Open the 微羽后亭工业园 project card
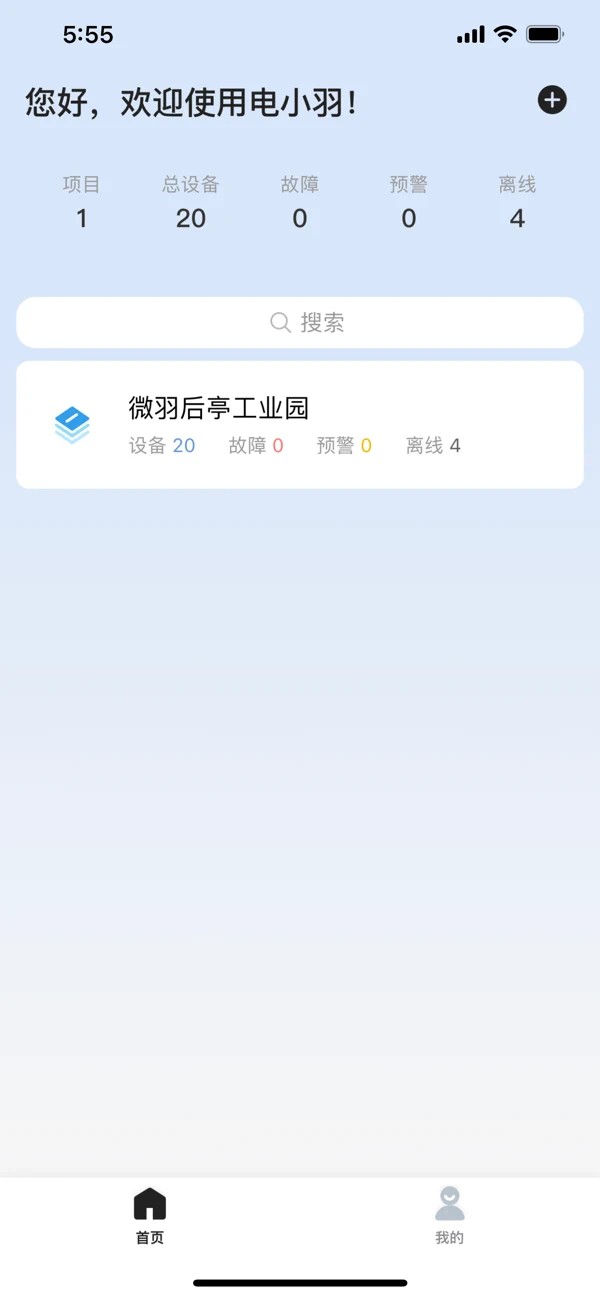 pyautogui.click(x=300, y=425)
